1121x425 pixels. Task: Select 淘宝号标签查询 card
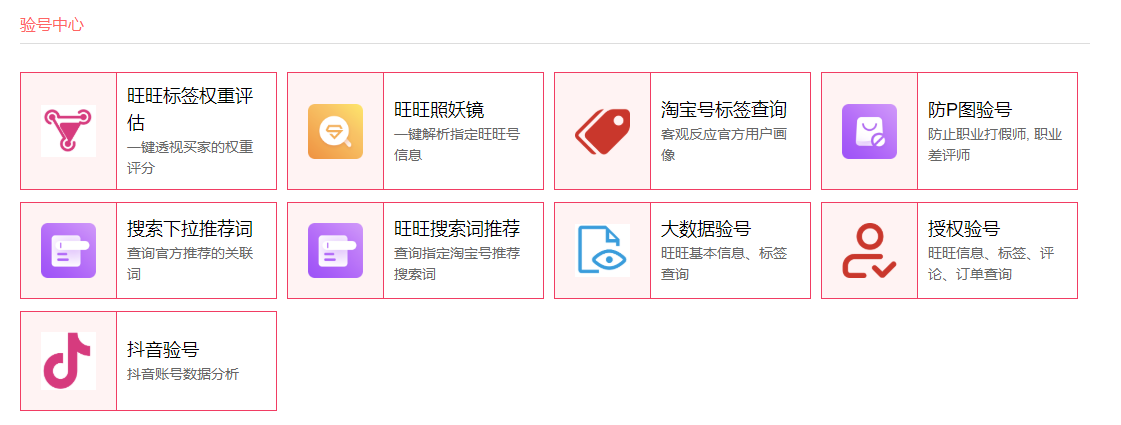click(x=682, y=131)
